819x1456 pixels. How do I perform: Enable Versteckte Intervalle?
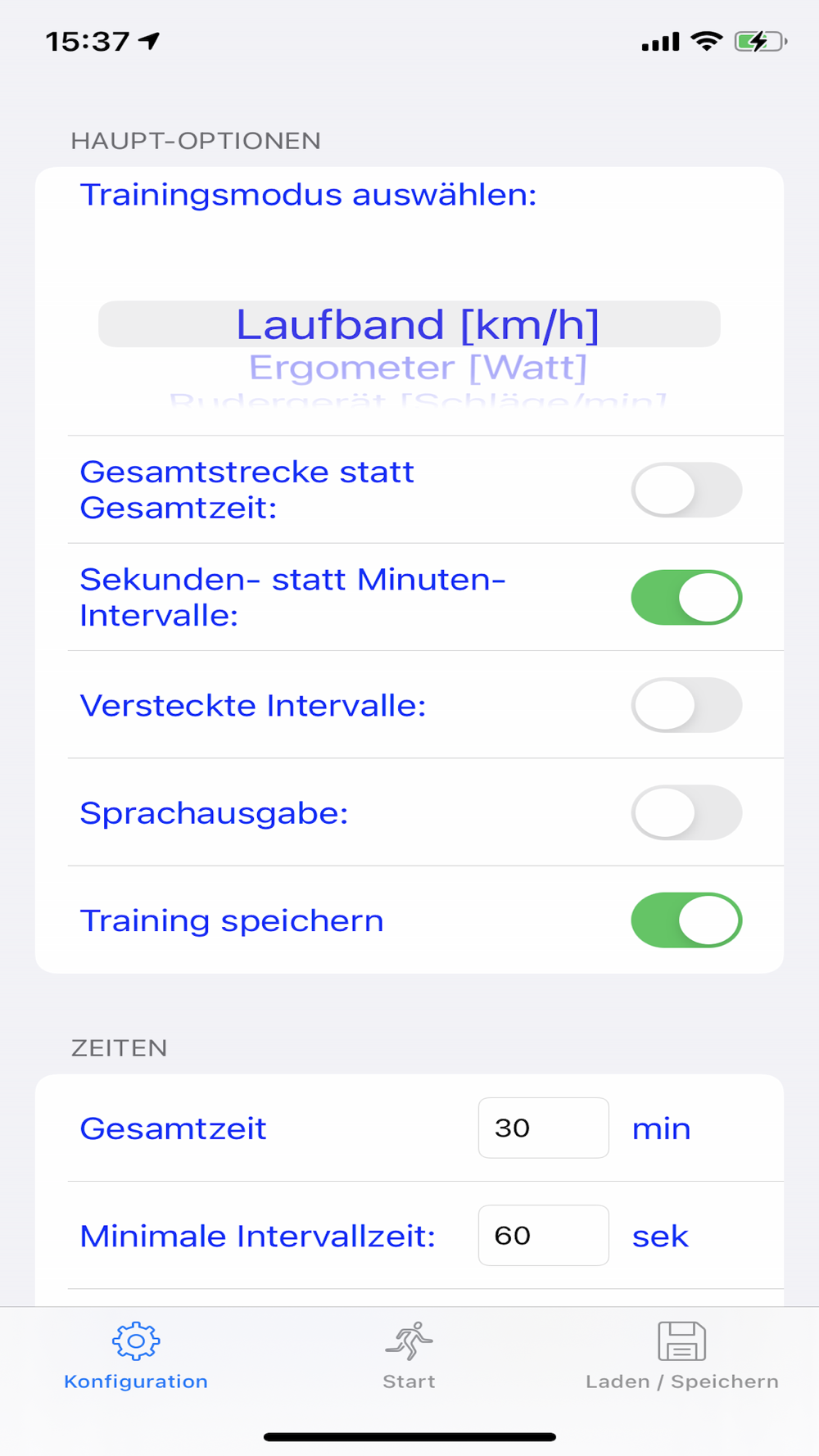click(686, 704)
